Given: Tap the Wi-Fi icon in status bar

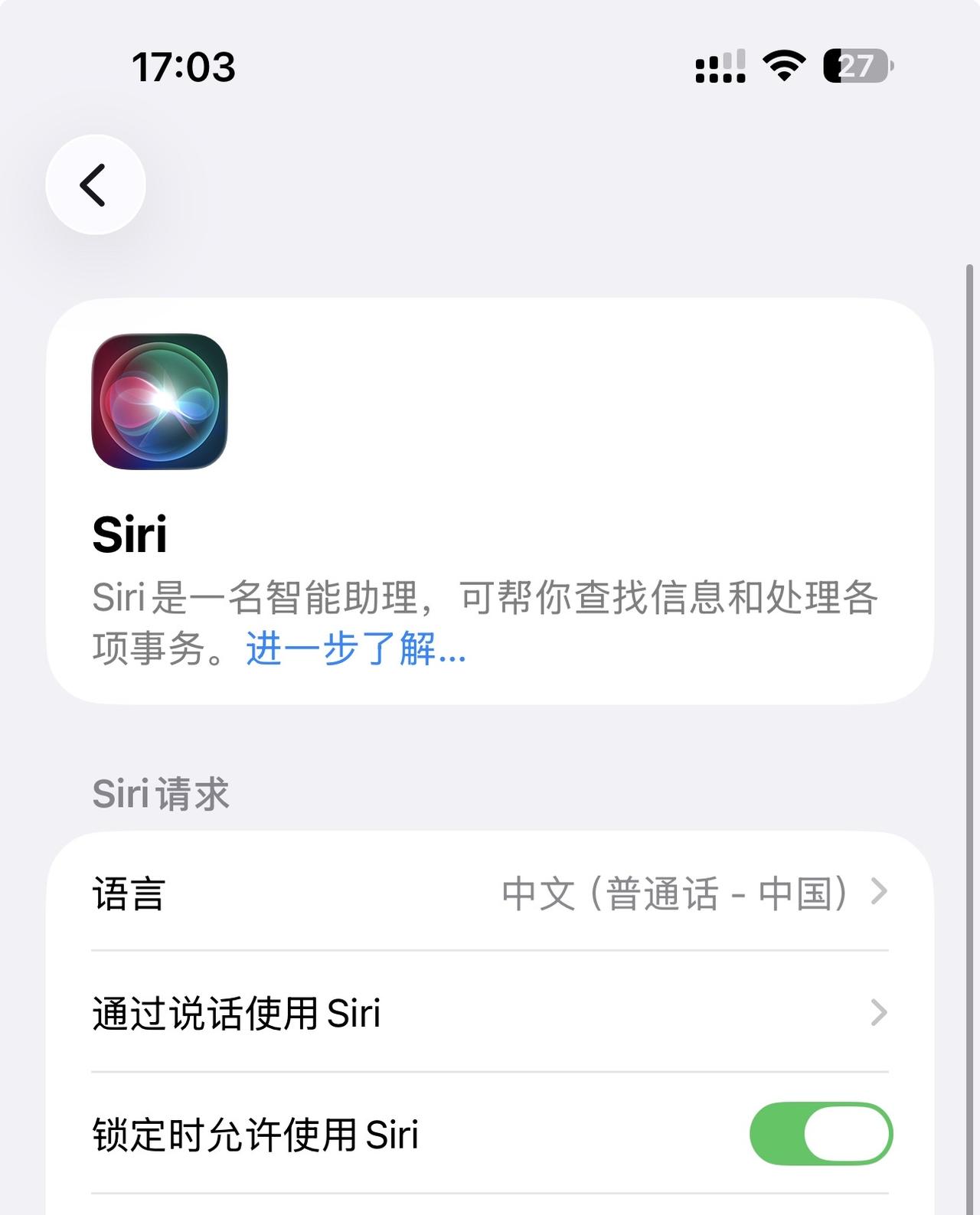Looking at the screenshot, I should 782,67.
